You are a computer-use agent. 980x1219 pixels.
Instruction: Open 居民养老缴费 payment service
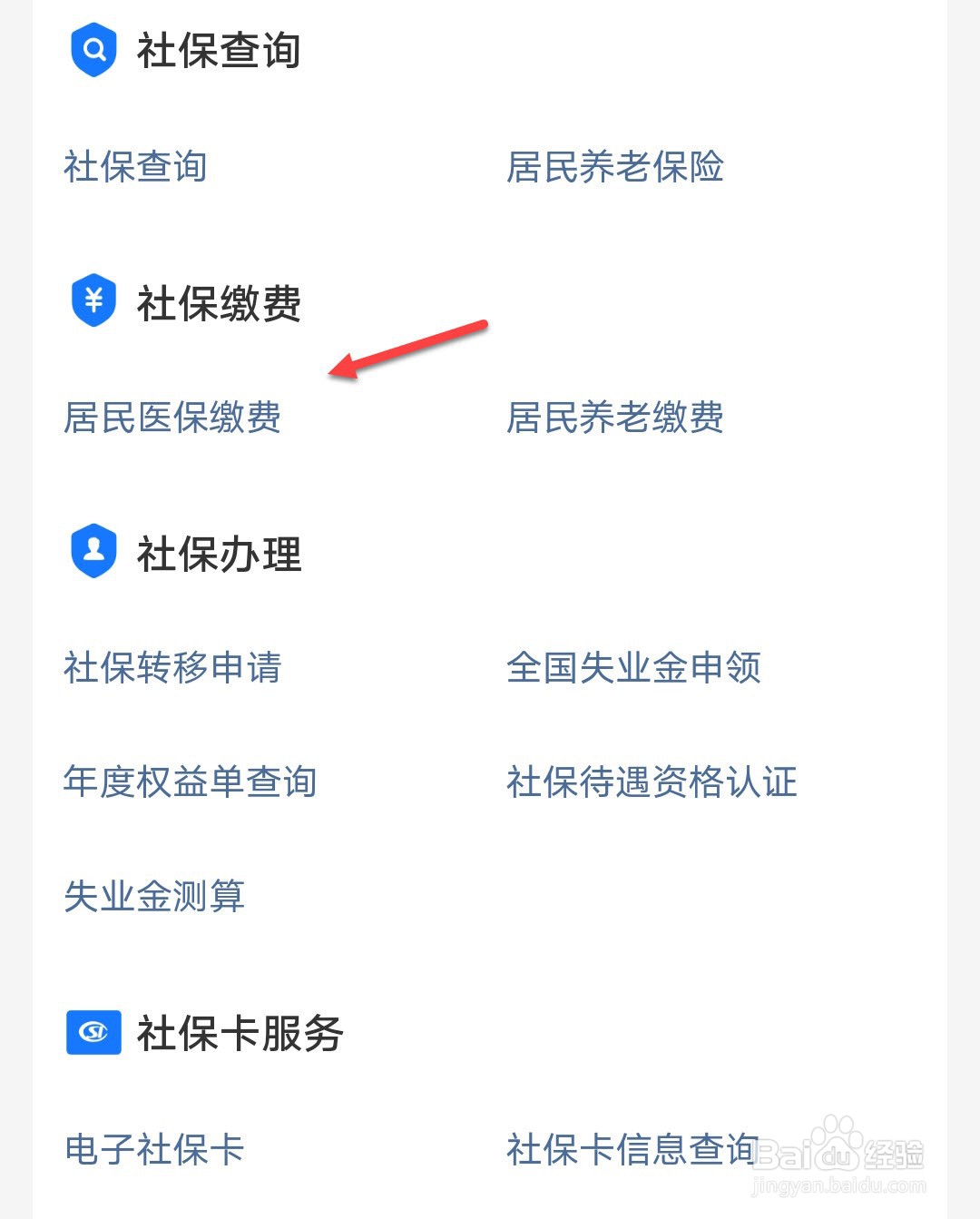pyautogui.click(x=614, y=420)
